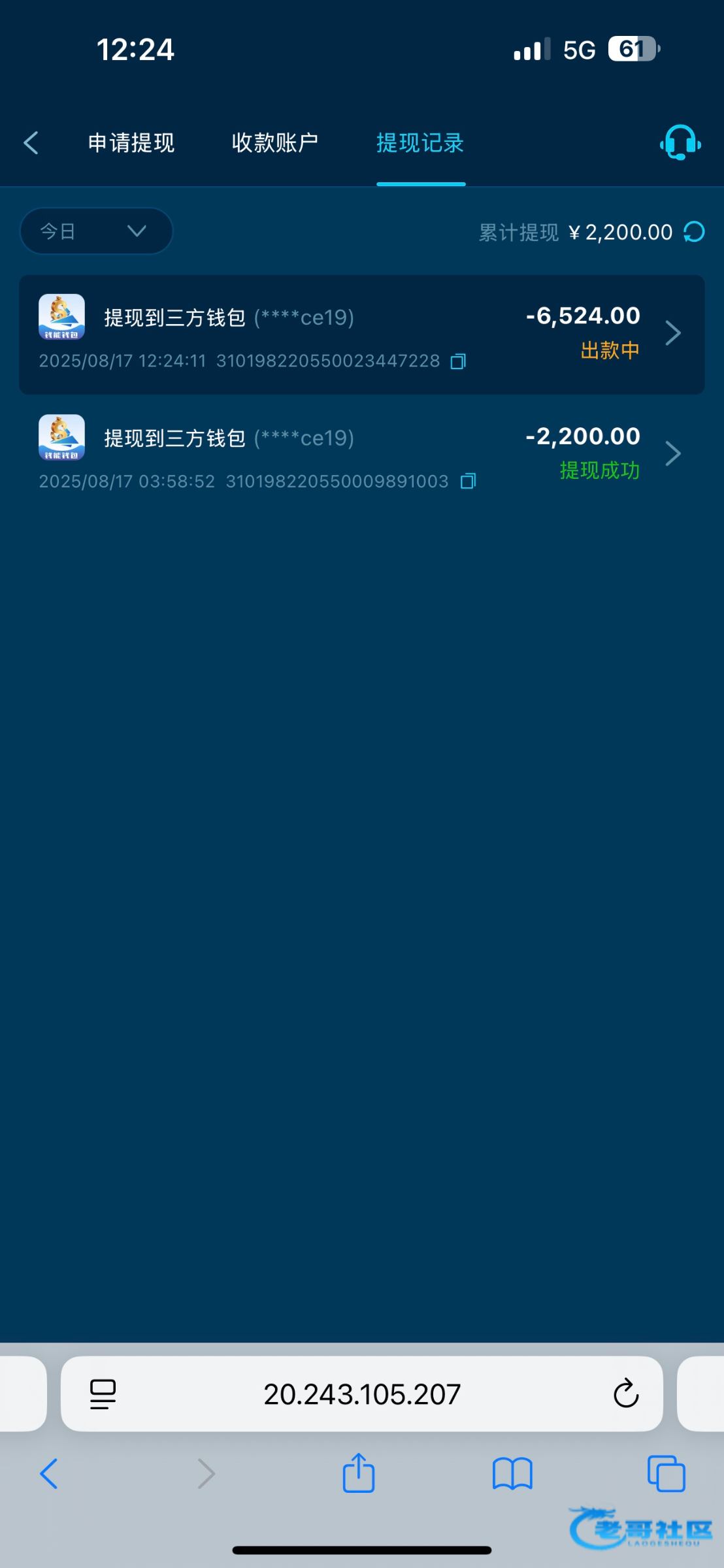724x1568 pixels.
Task: Switch to the 收款账户 tab
Action: [275, 142]
